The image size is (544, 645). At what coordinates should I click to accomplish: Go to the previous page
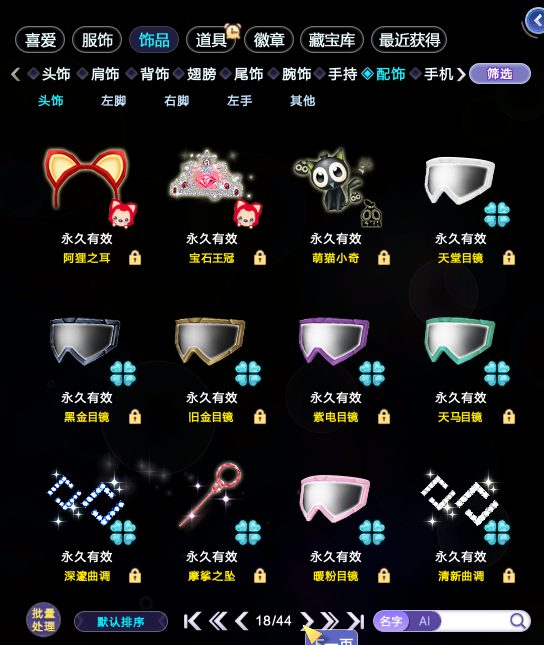[242, 621]
